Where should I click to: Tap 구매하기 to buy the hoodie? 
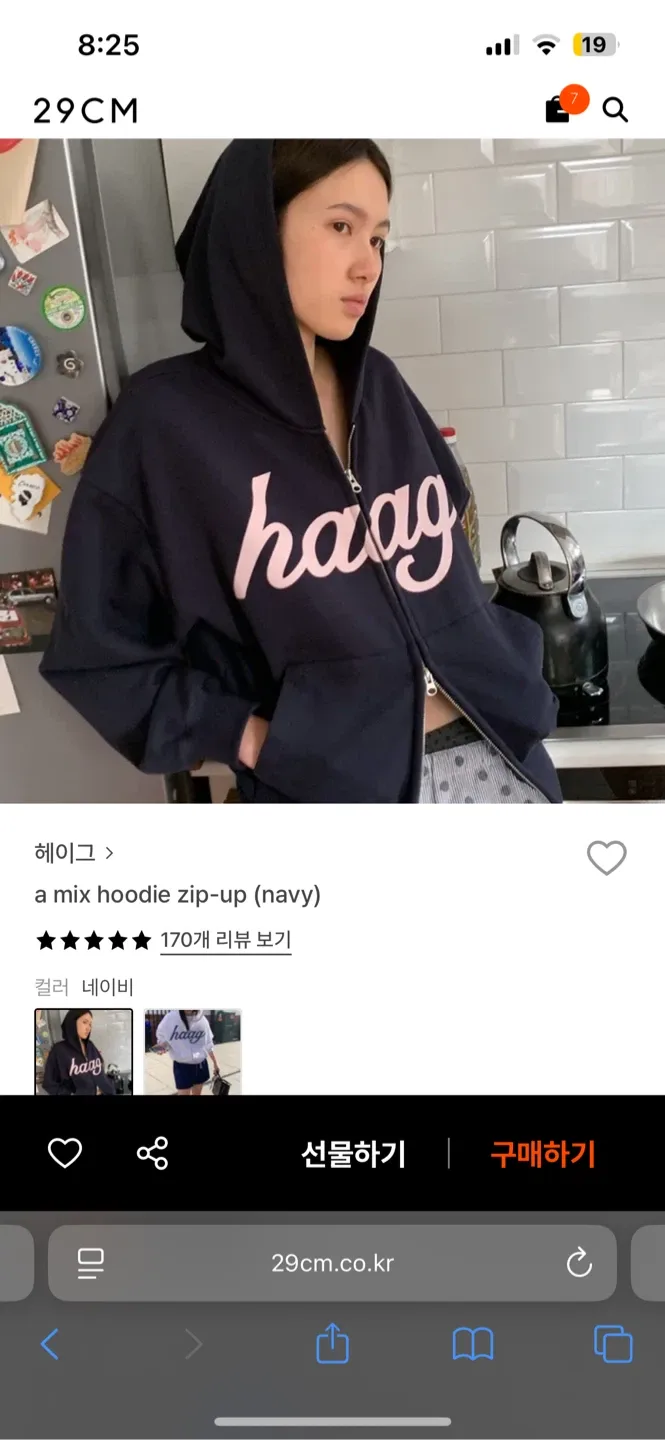[543, 1154]
